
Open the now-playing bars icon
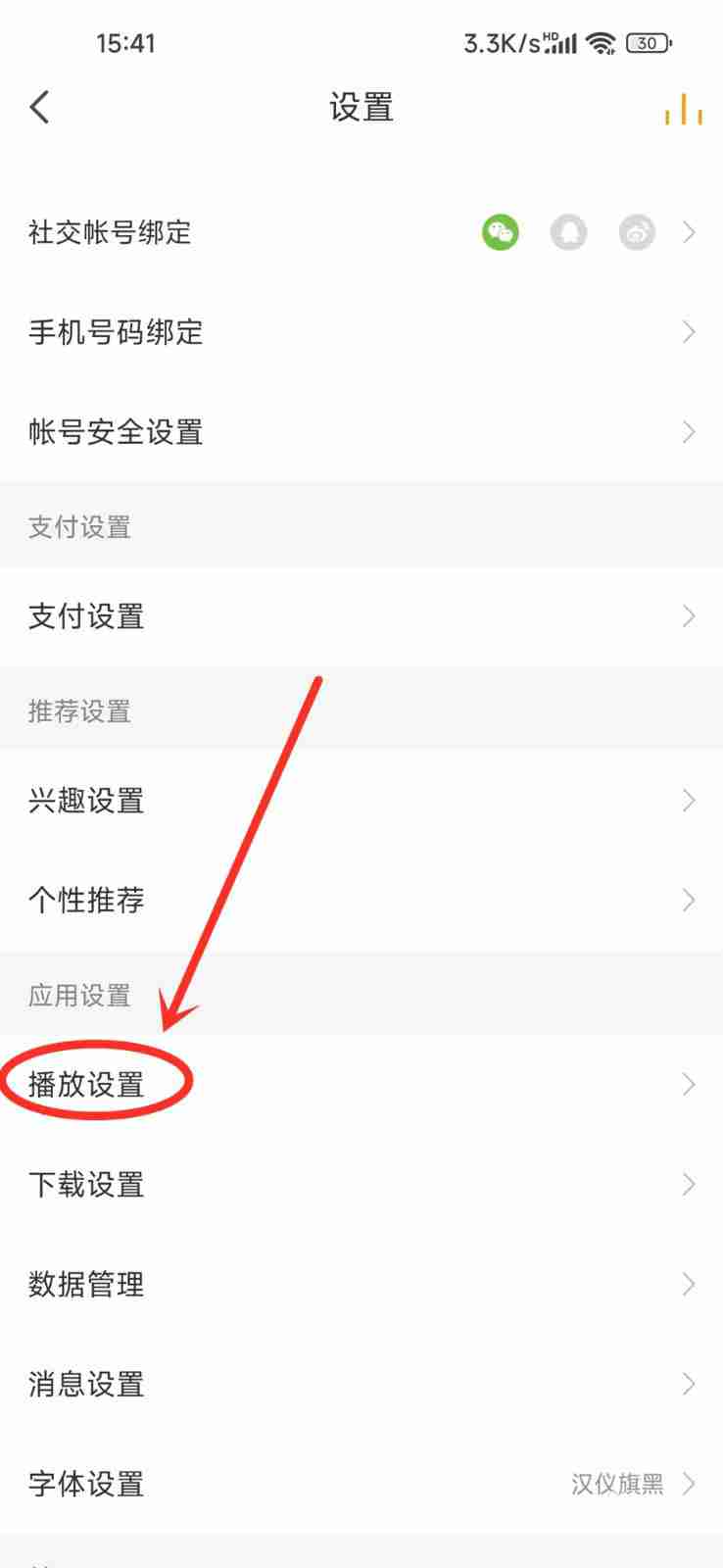coord(683,109)
